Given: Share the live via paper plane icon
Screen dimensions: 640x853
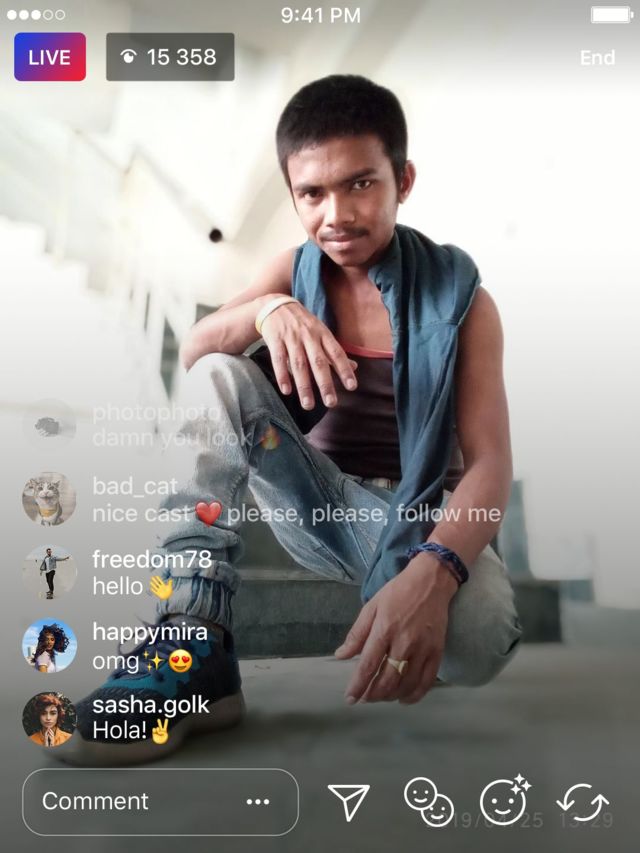Looking at the screenshot, I should click(348, 802).
